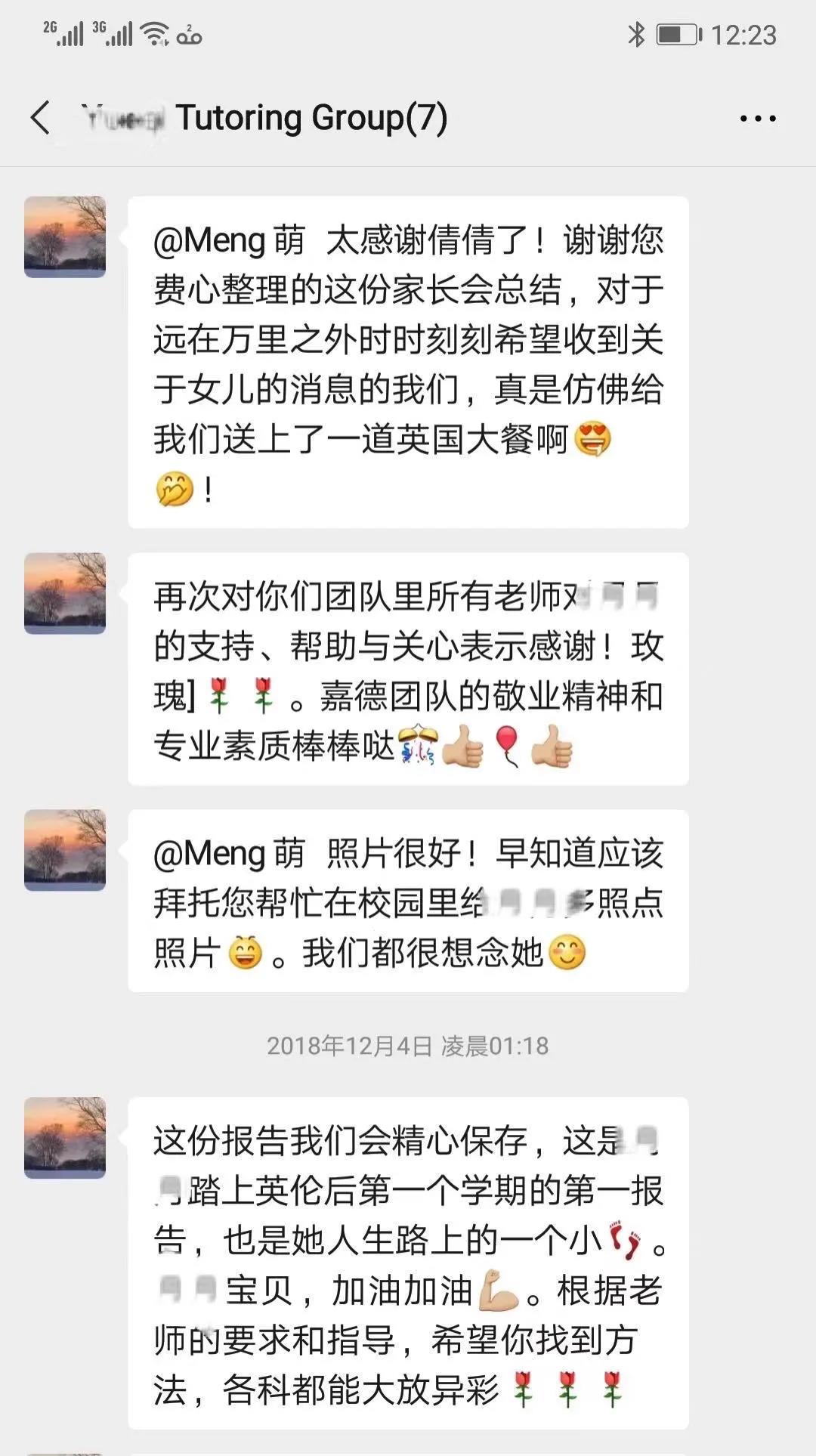The height and width of the screenshot is (1456, 816).
Task: Open avatar beside the 这份报告我们会精心保存 message
Action: pos(65,1138)
